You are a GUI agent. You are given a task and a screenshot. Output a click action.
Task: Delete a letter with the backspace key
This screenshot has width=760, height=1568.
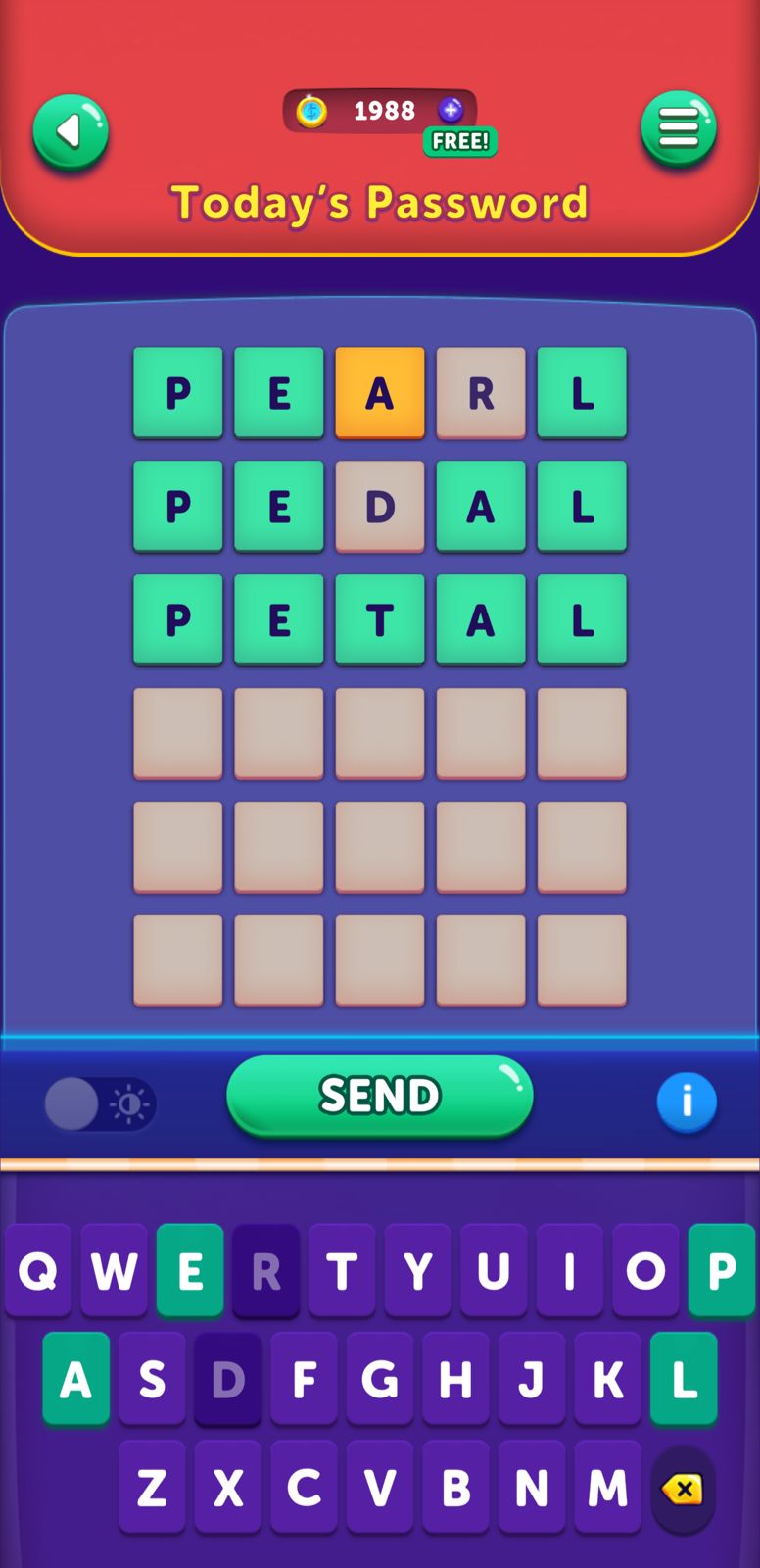click(x=683, y=1490)
